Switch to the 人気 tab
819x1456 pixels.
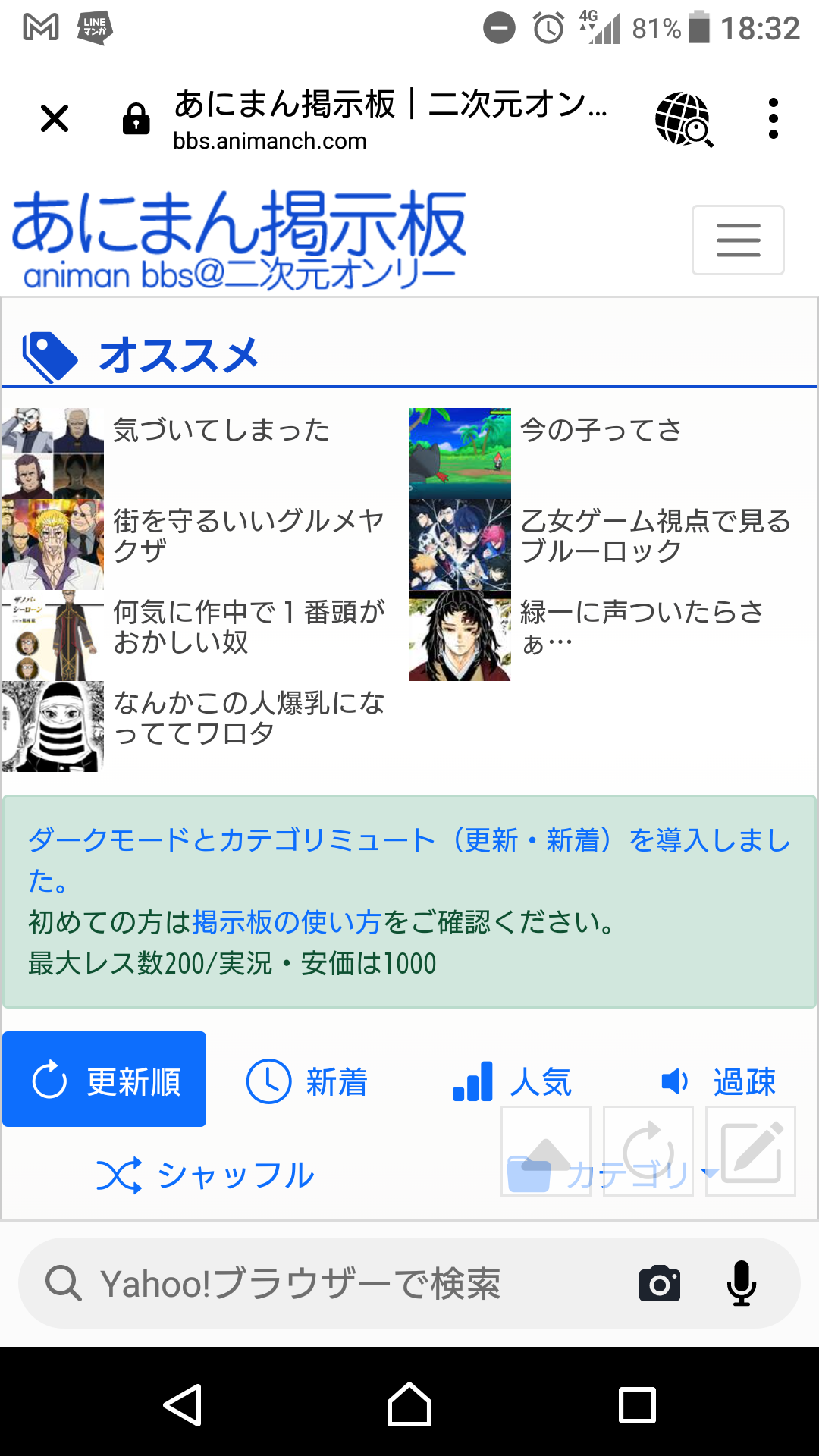point(512,1081)
